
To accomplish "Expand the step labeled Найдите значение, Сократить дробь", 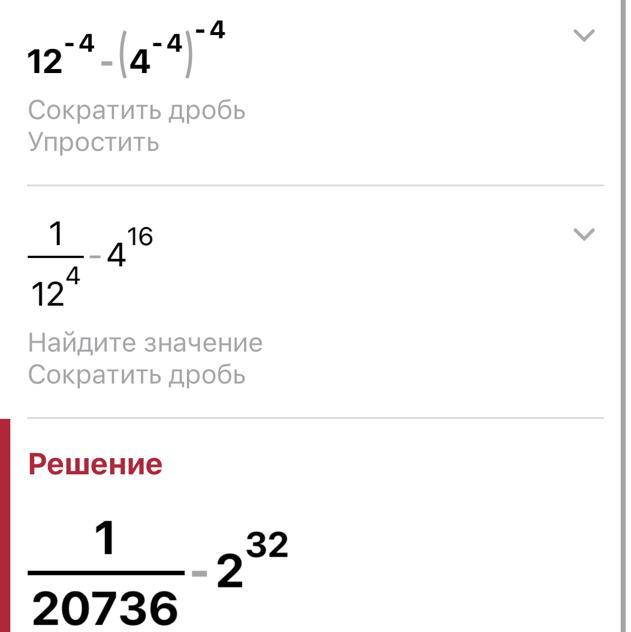I will (x=583, y=234).
